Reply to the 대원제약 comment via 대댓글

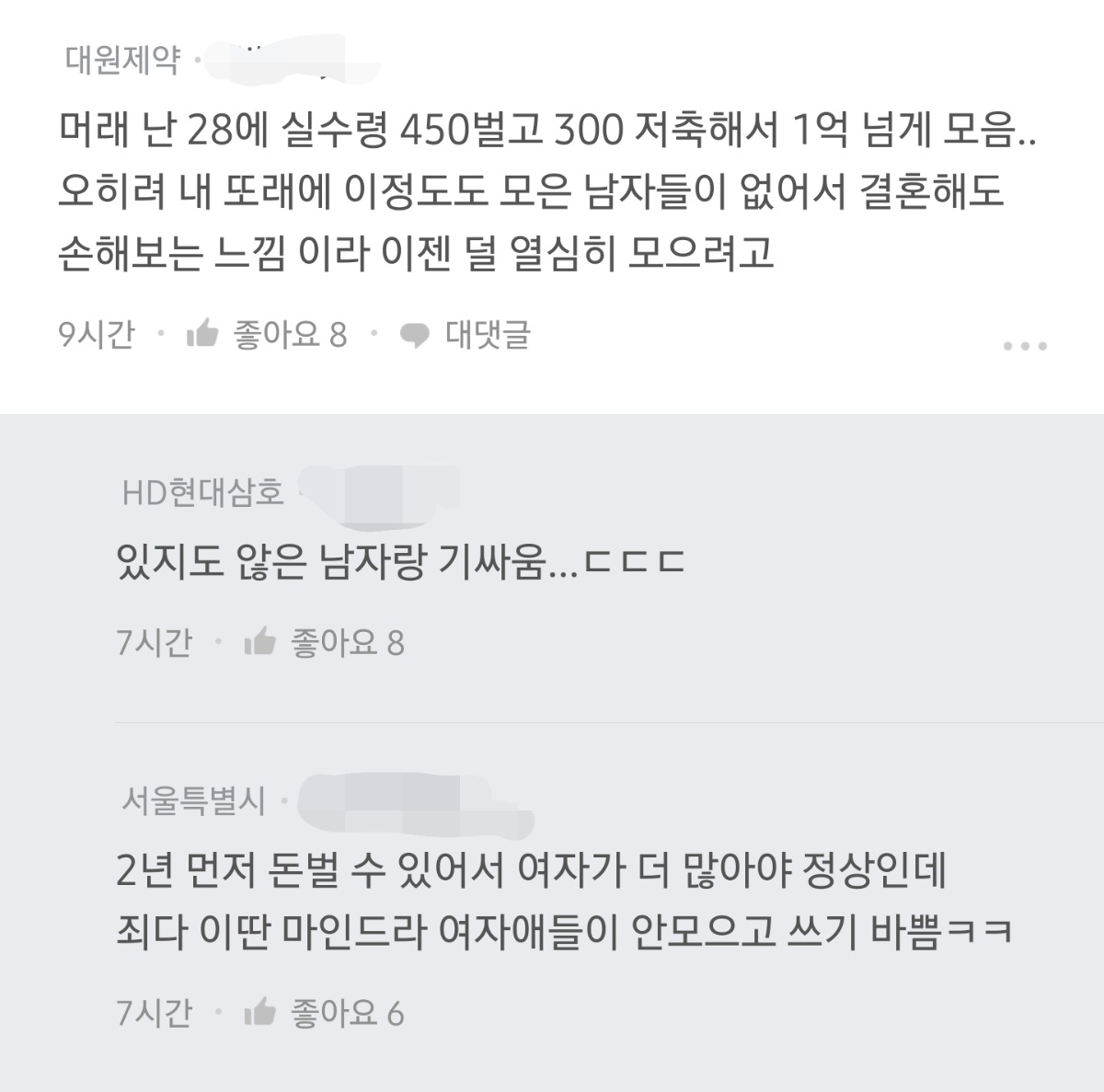[x=466, y=335]
